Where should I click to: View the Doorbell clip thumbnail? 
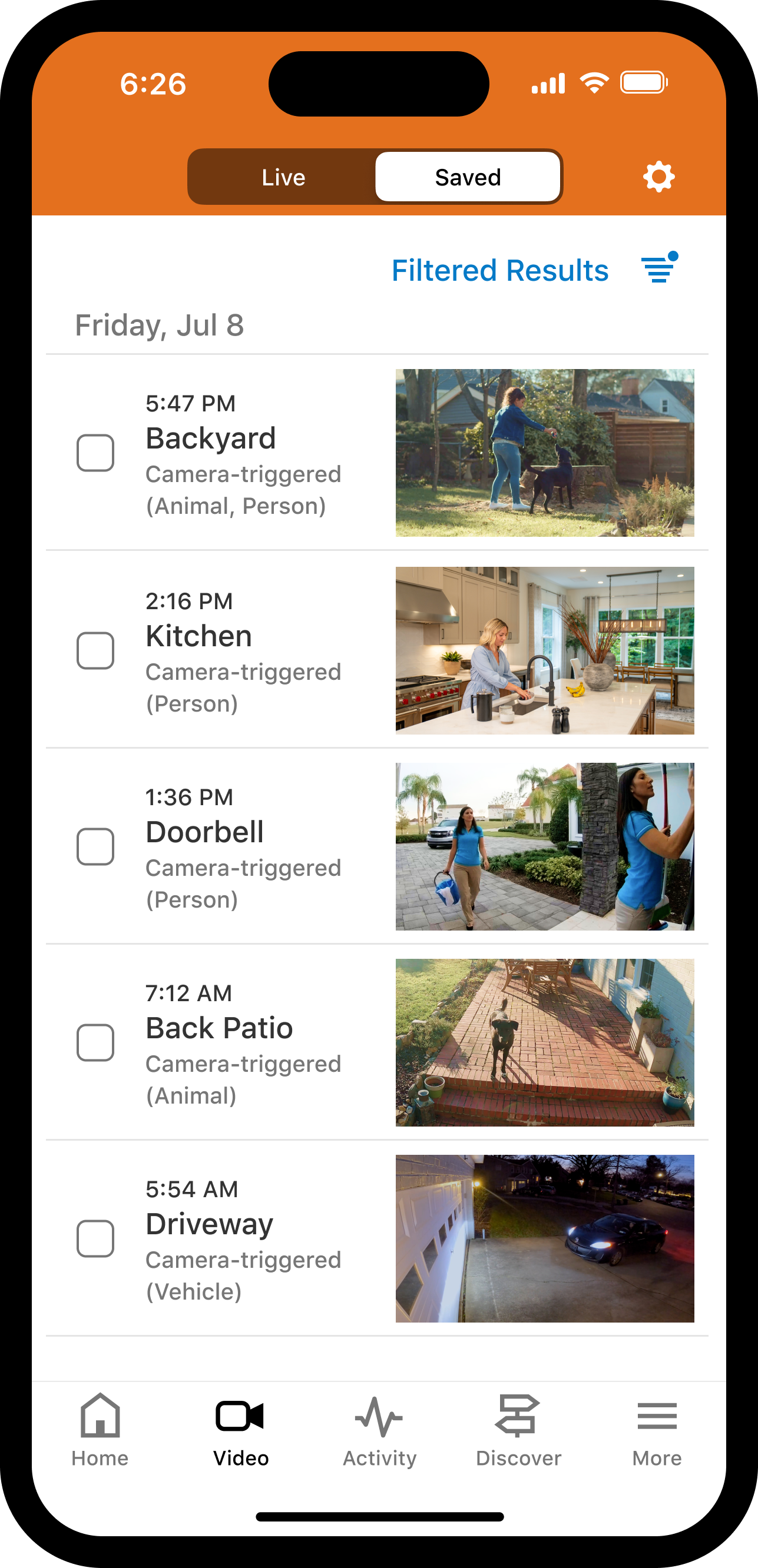tap(545, 847)
